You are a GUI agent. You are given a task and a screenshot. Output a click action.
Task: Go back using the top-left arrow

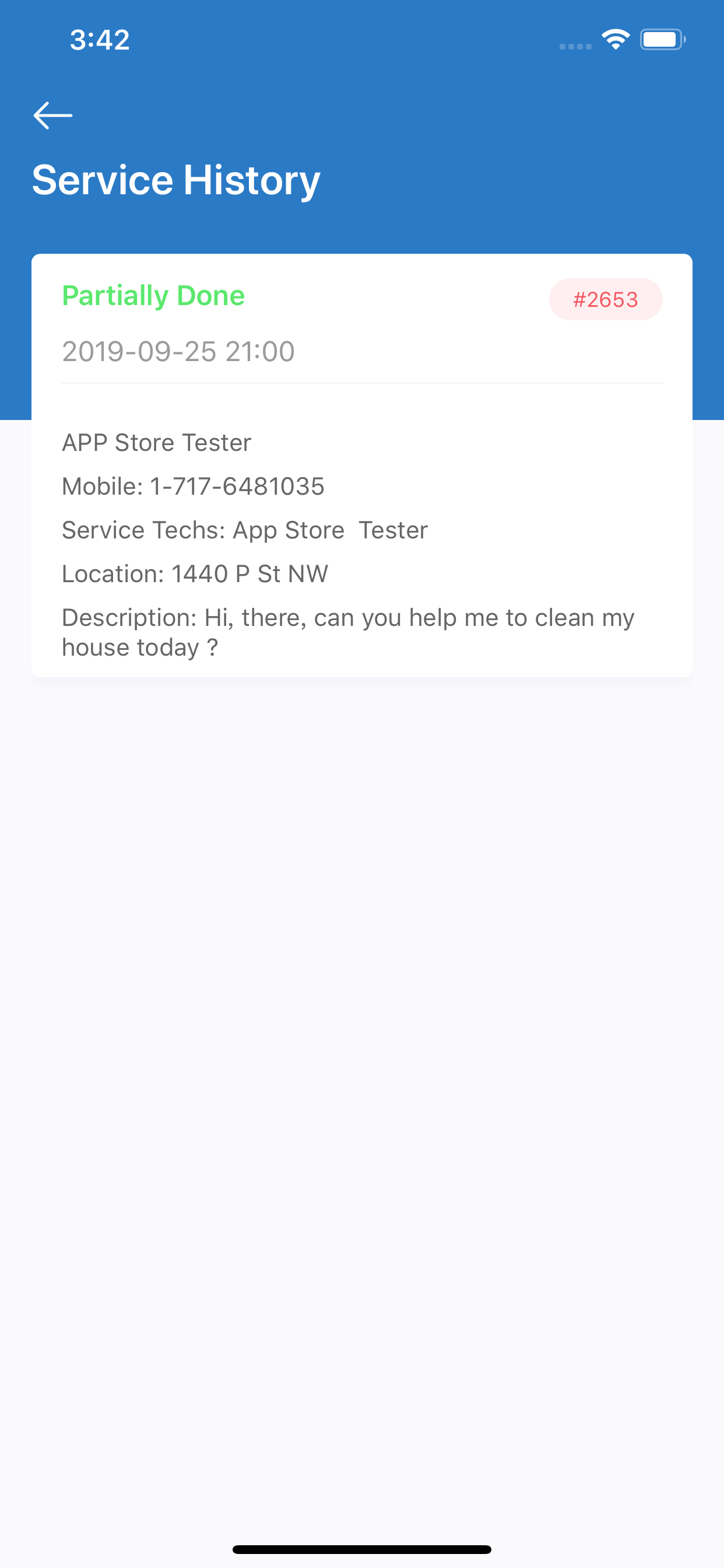pos(53,116)
